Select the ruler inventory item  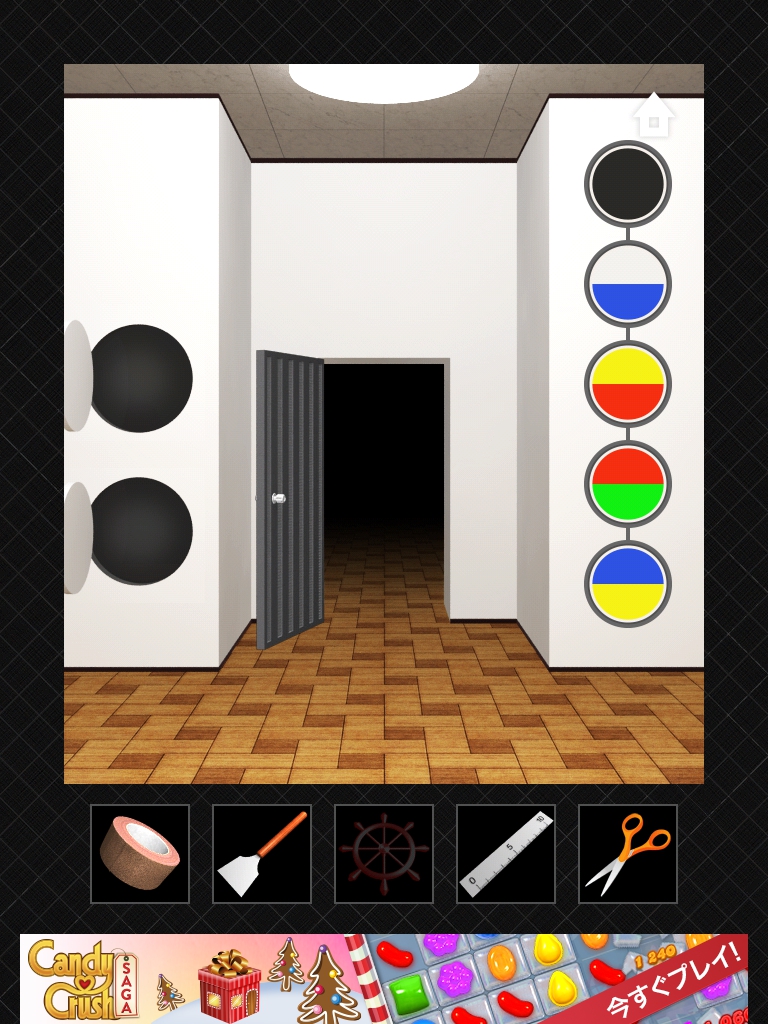point(506,854)
